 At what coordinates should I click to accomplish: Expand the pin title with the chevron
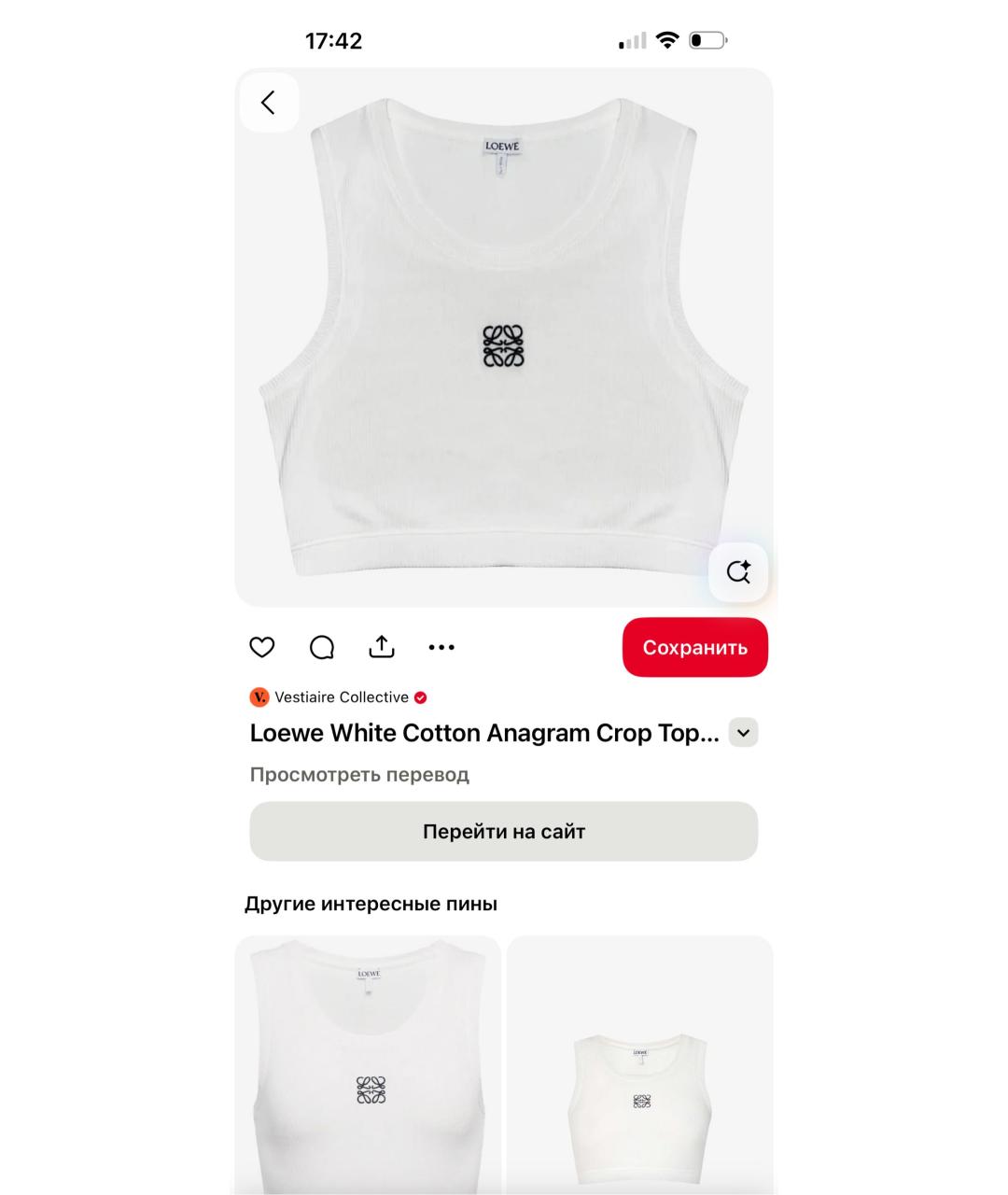(743, 733)
